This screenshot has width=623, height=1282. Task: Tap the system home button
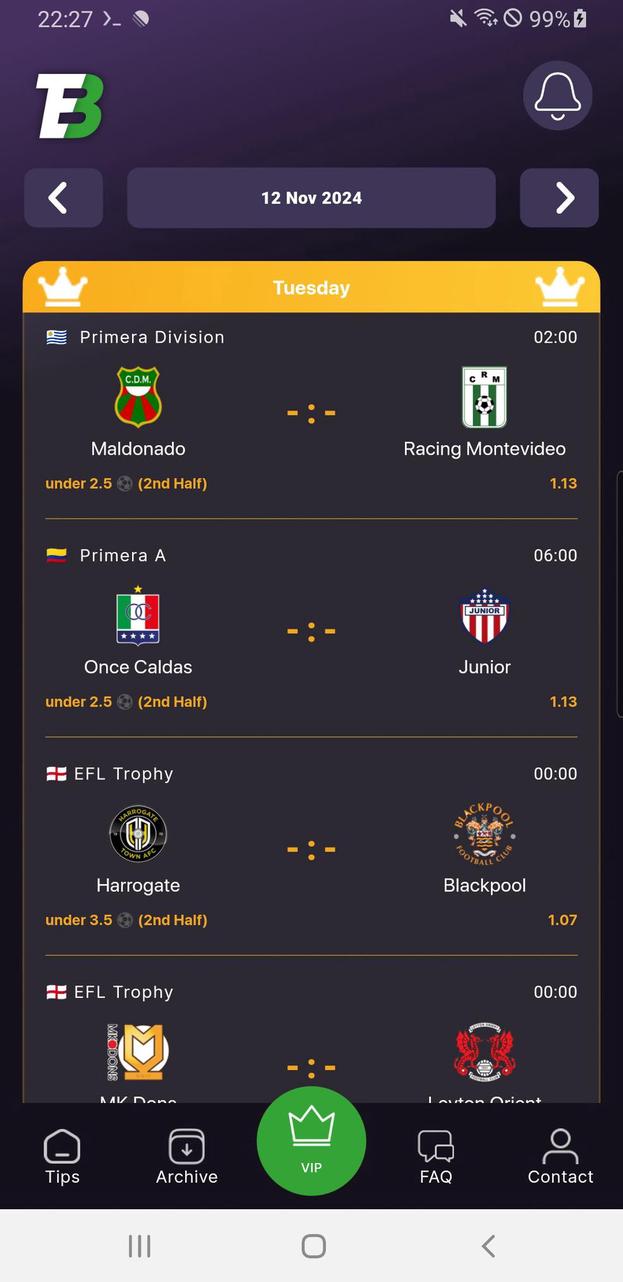point(313,1246)
